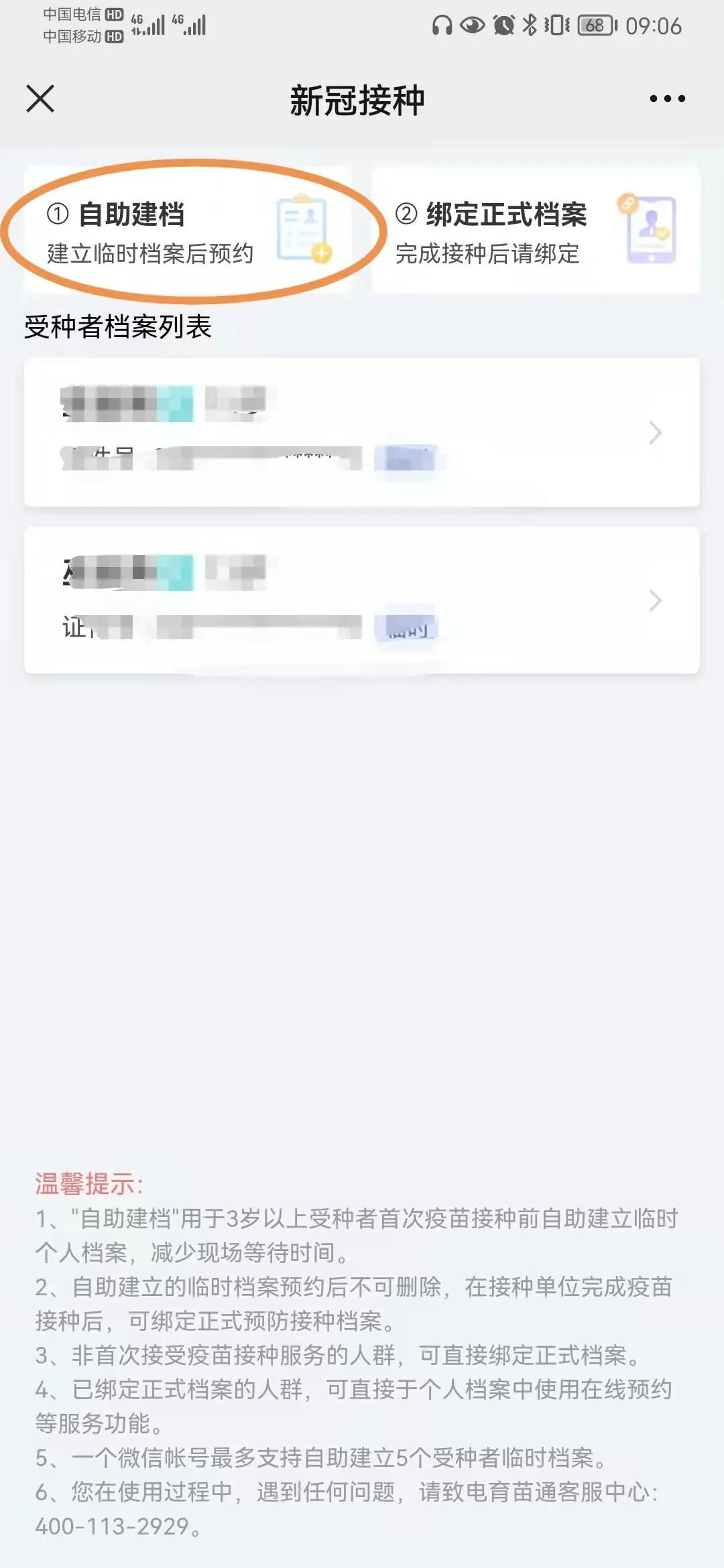The image size is (724, 1568).
Task: Close the 新冠接种 page
Action: 40,99
